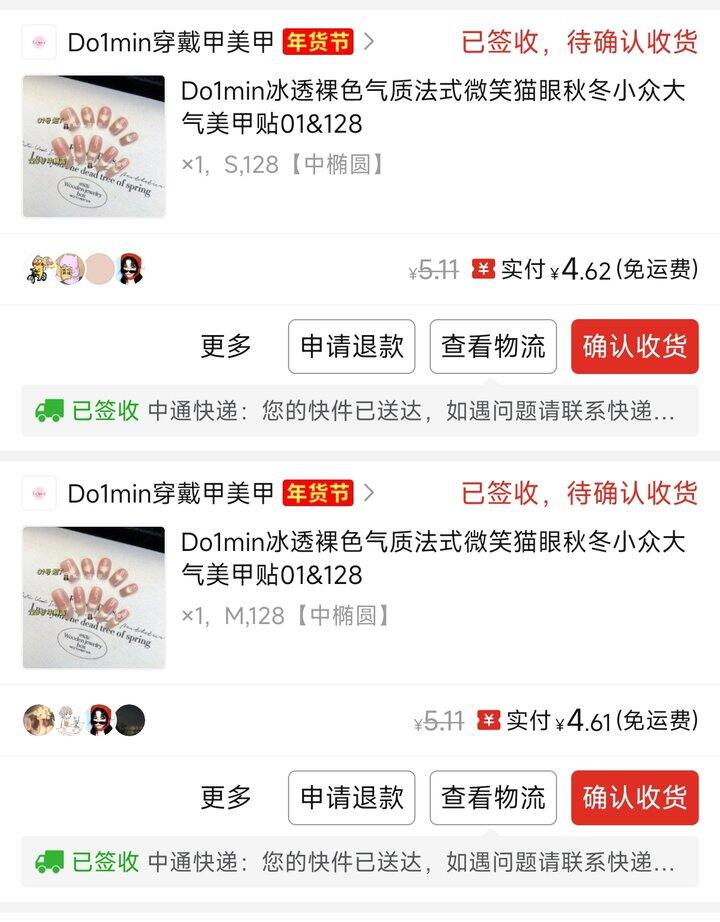
Task: Open the Do1min shop above the S,128 order
Action: point(170,42)
